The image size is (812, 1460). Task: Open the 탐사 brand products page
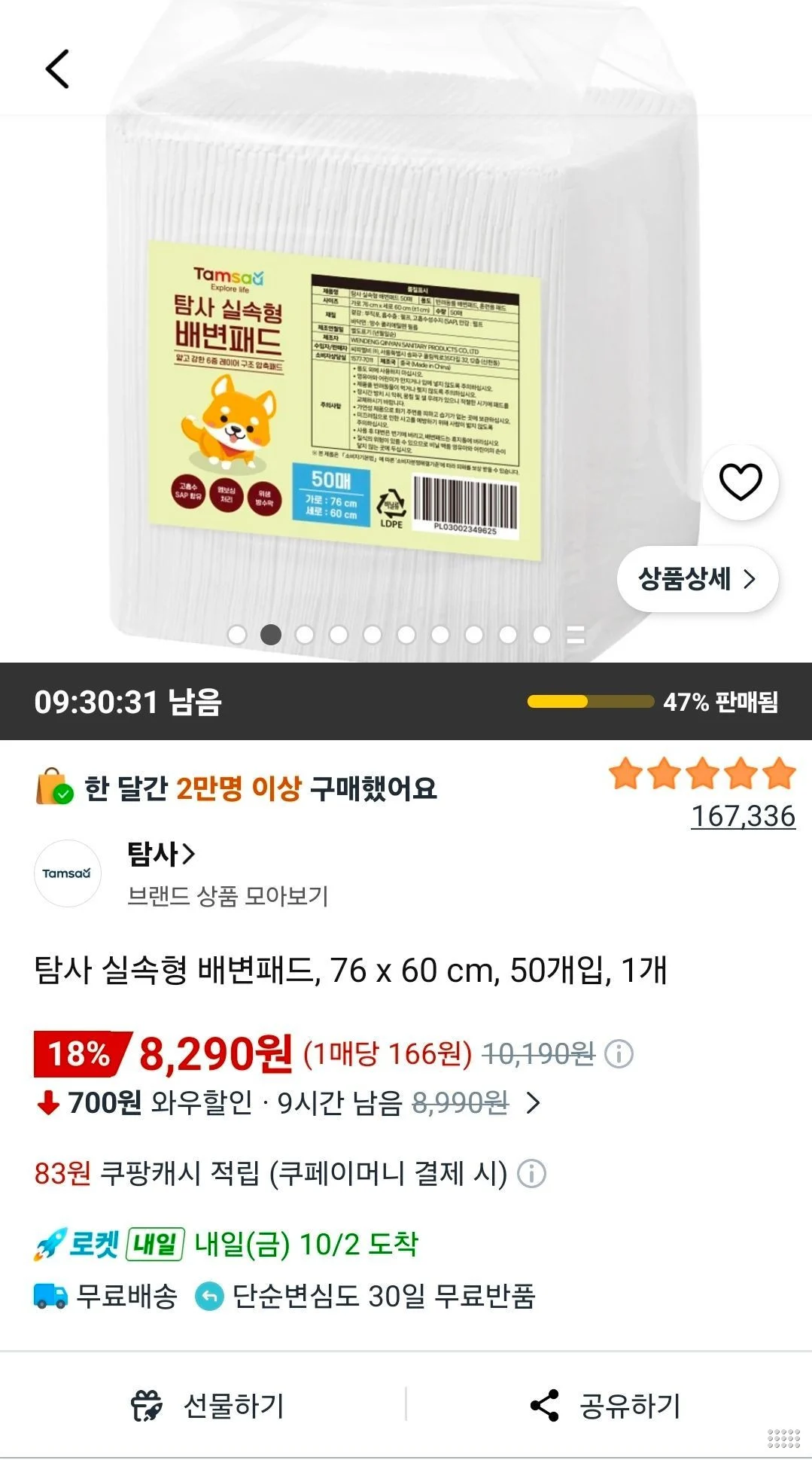click(x=161, y=854)
